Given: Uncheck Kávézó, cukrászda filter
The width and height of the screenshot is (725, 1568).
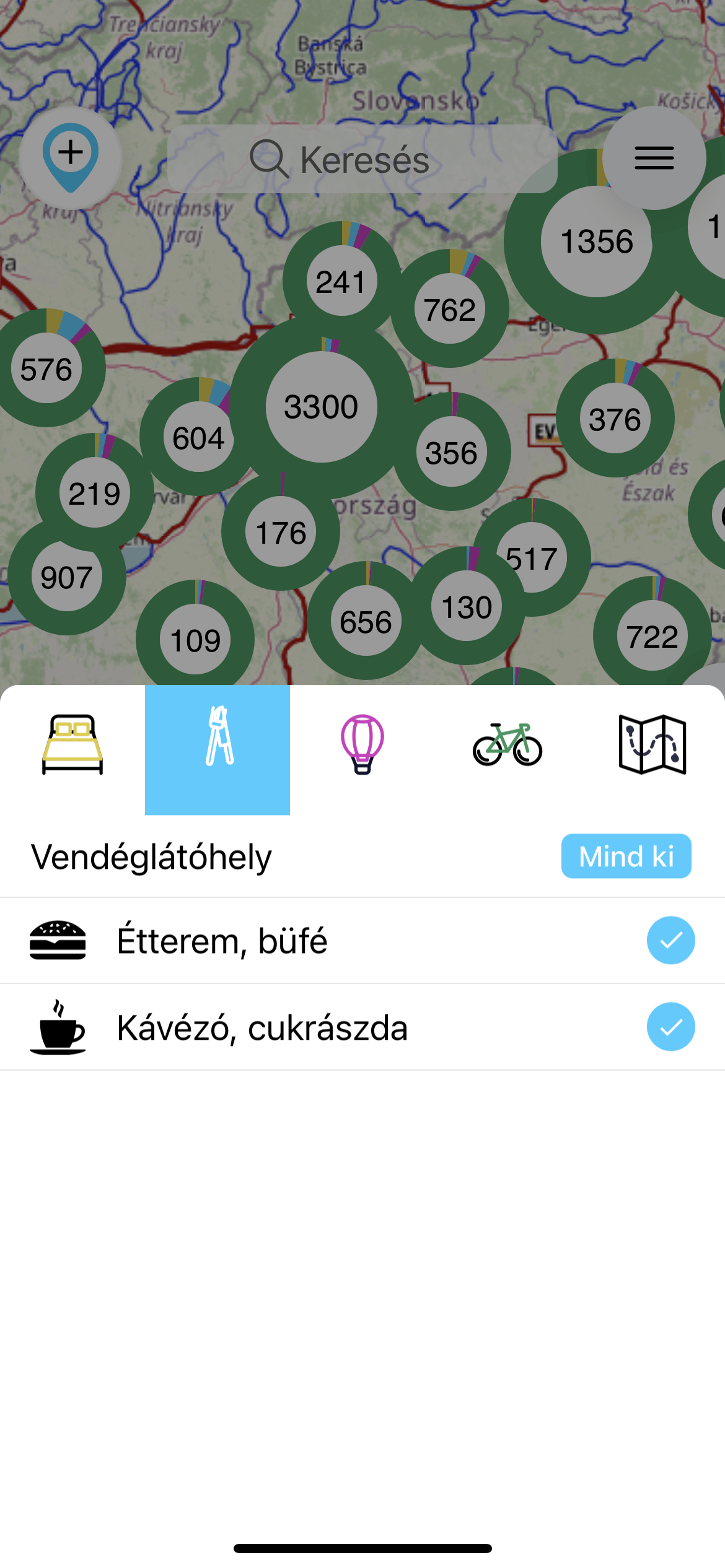Looking at the screenshot, I should point(671,1027).
